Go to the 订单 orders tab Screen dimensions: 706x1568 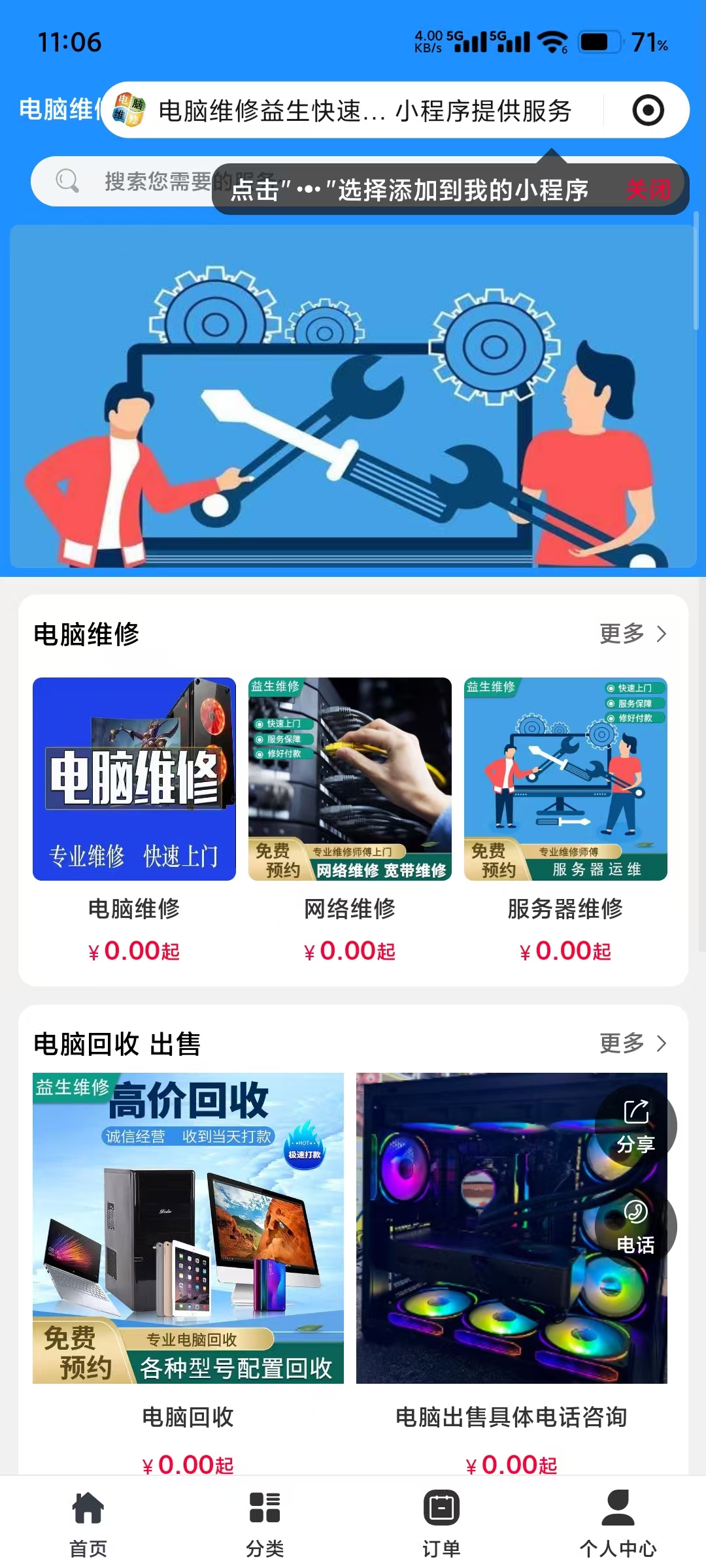tap(441, 1522)
